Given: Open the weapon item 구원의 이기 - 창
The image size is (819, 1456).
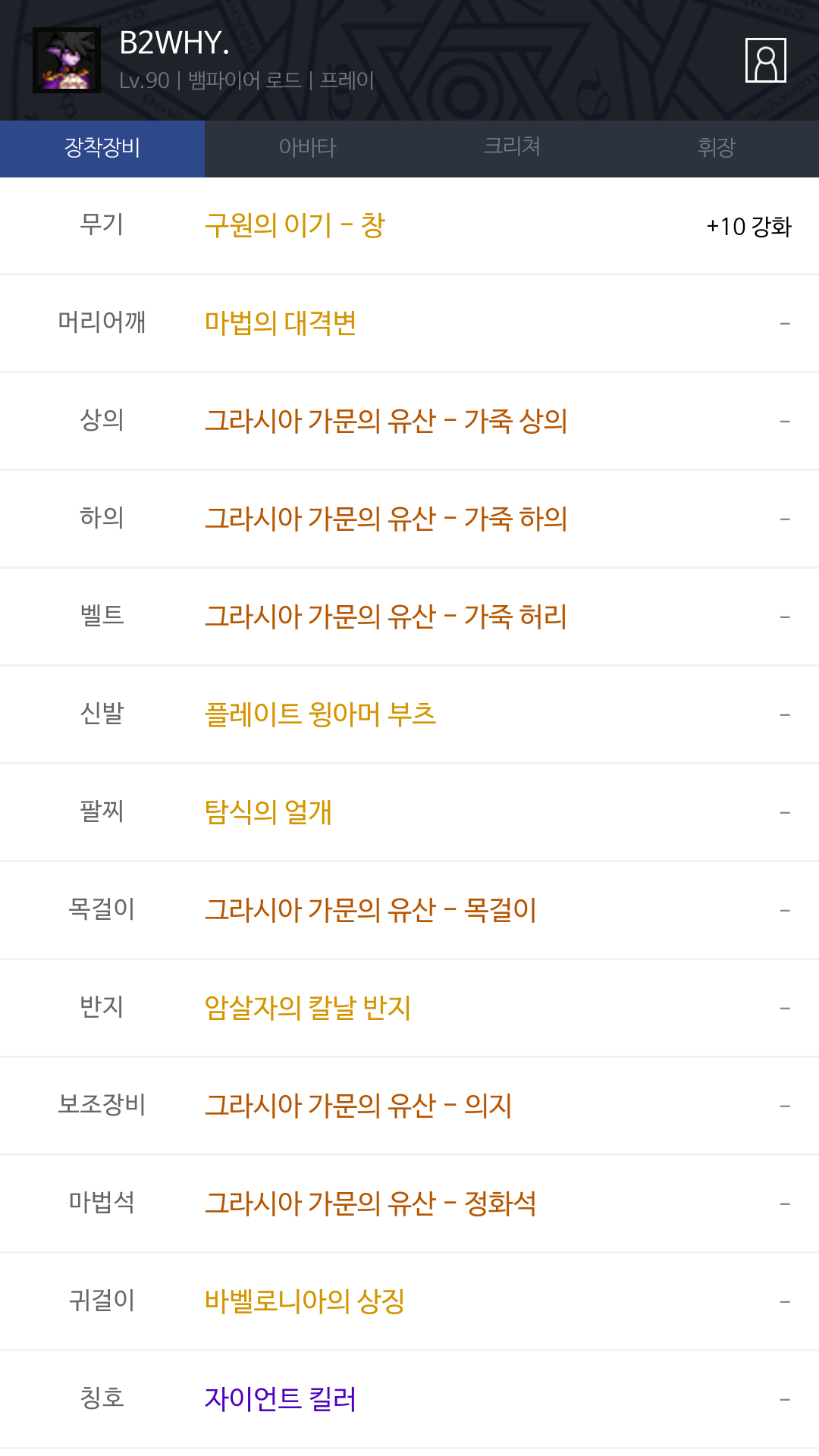Looking at the screenshot, I should point(295,225).
